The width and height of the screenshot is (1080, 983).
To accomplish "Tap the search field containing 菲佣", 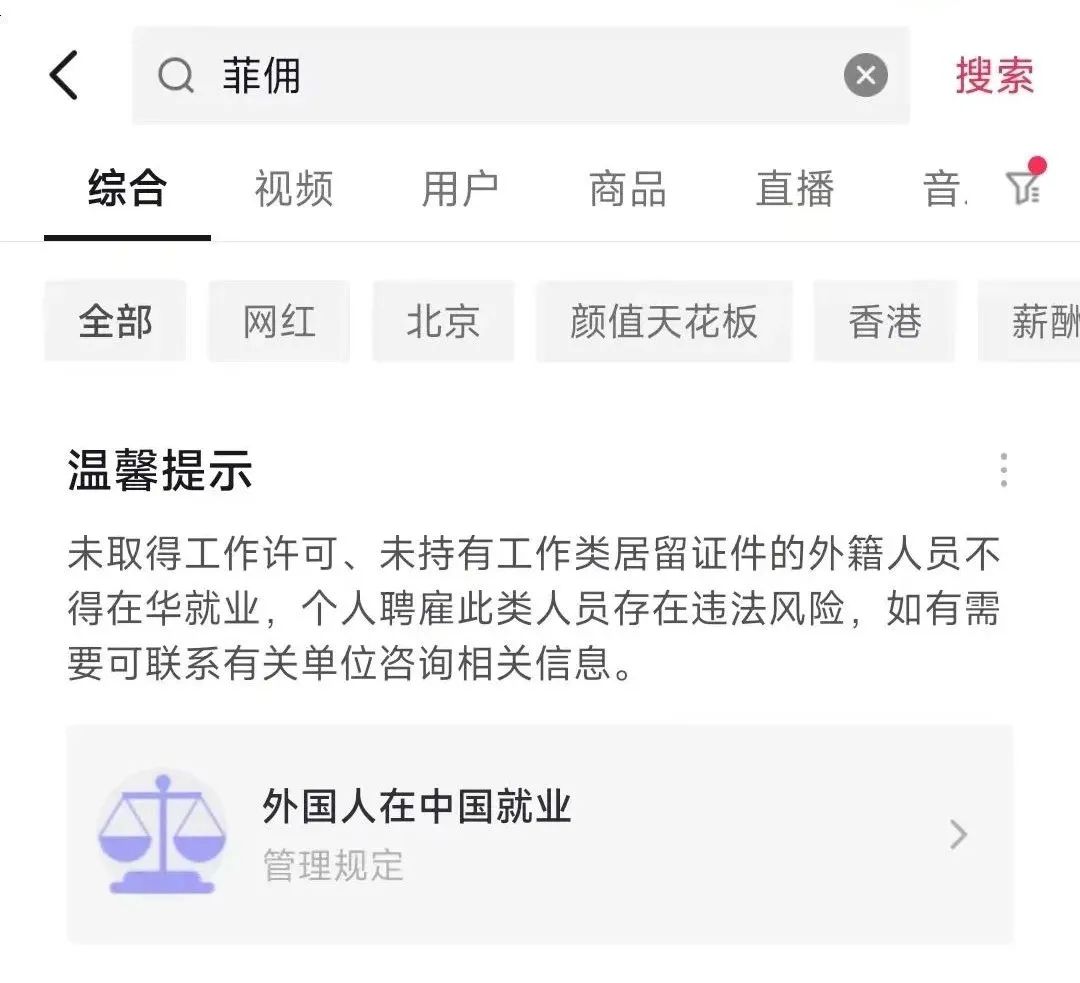I will (521, 75).
